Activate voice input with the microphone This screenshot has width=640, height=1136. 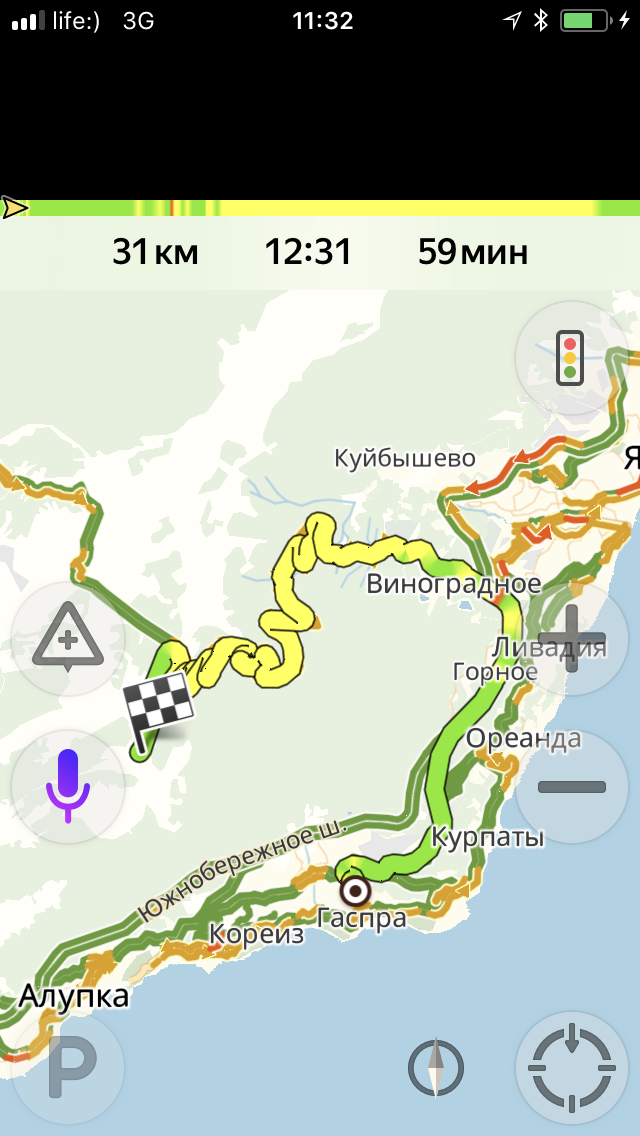click(68, 786)
